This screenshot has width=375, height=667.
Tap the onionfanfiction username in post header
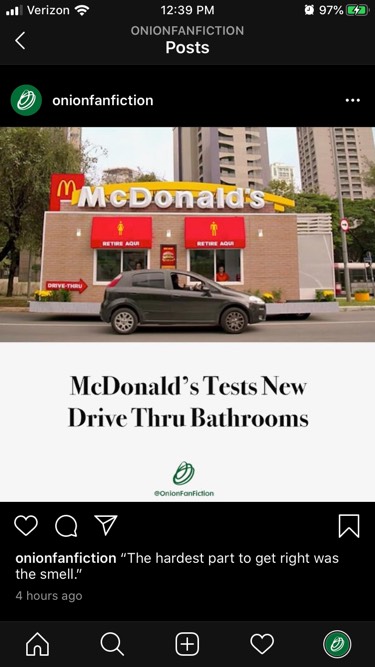pos(102,100)
